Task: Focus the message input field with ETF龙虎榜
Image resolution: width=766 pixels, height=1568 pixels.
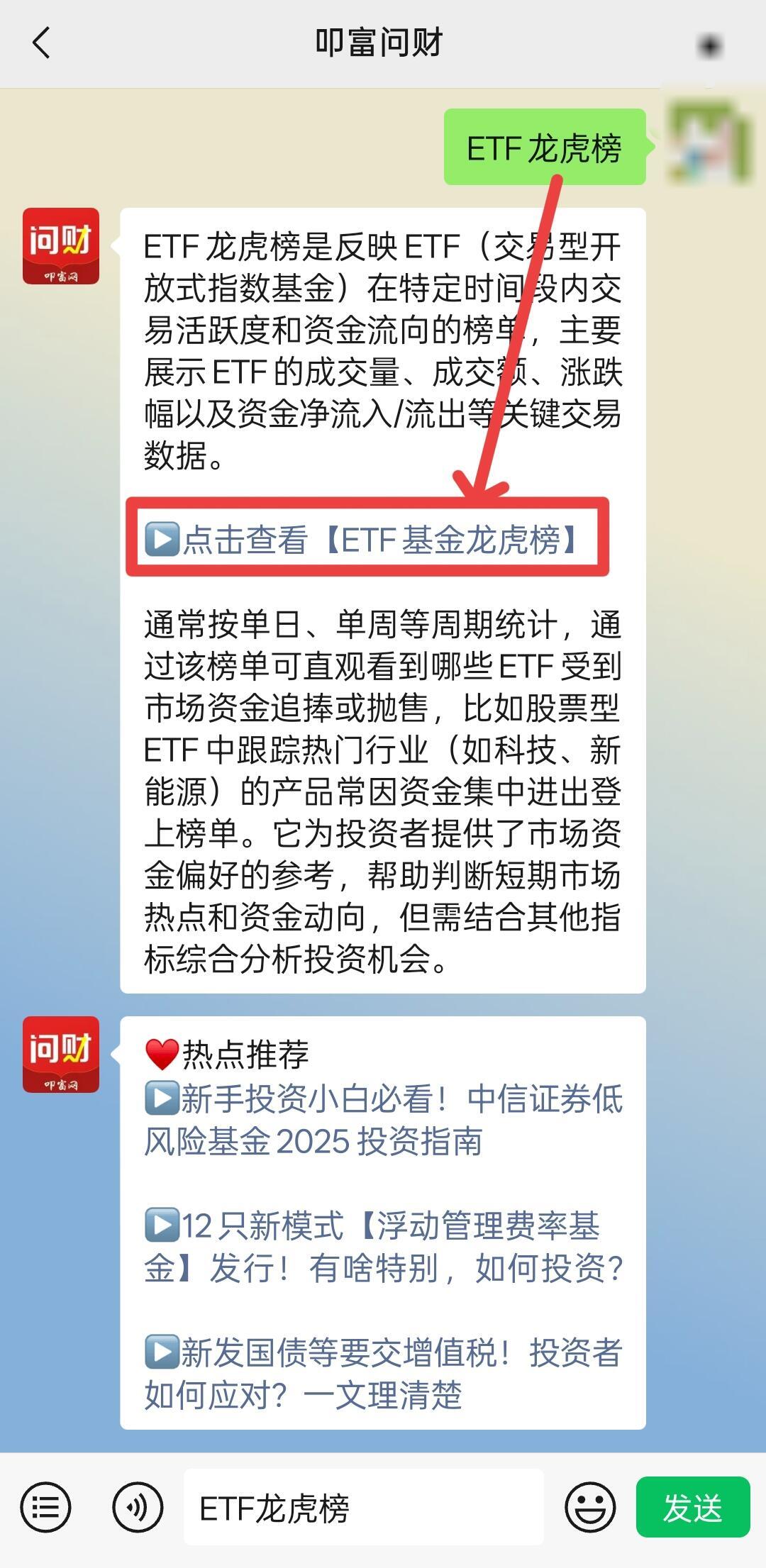Action: pyautogui.click(x=363, y=1506)
